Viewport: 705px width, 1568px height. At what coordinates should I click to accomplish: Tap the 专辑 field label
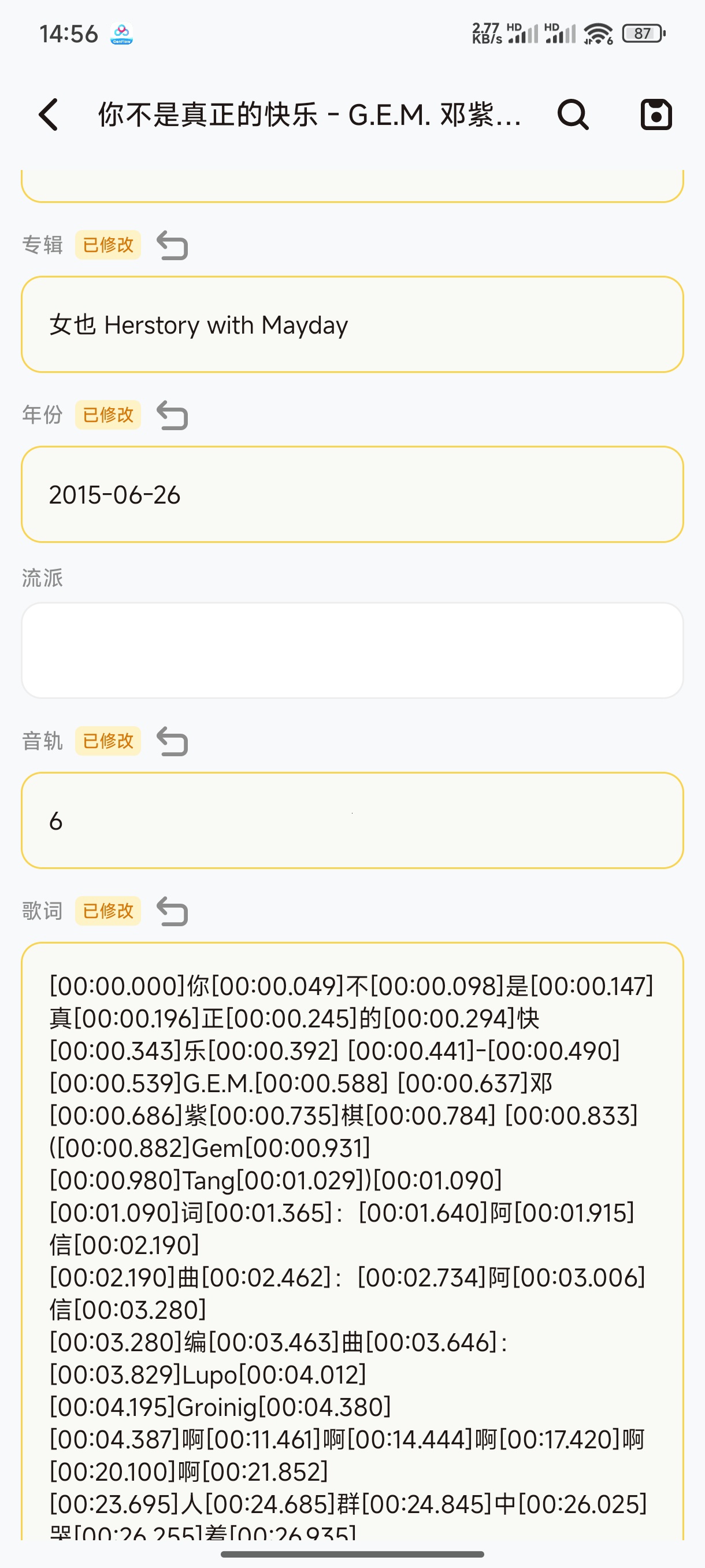[42, 245]
